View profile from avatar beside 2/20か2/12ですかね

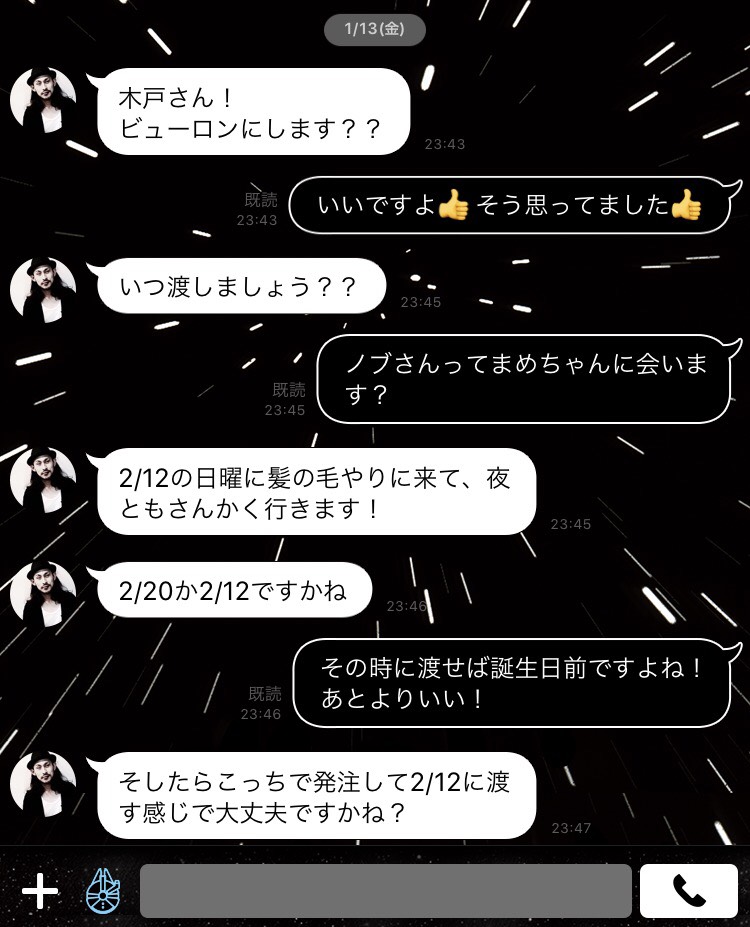[x=43, y=595]
